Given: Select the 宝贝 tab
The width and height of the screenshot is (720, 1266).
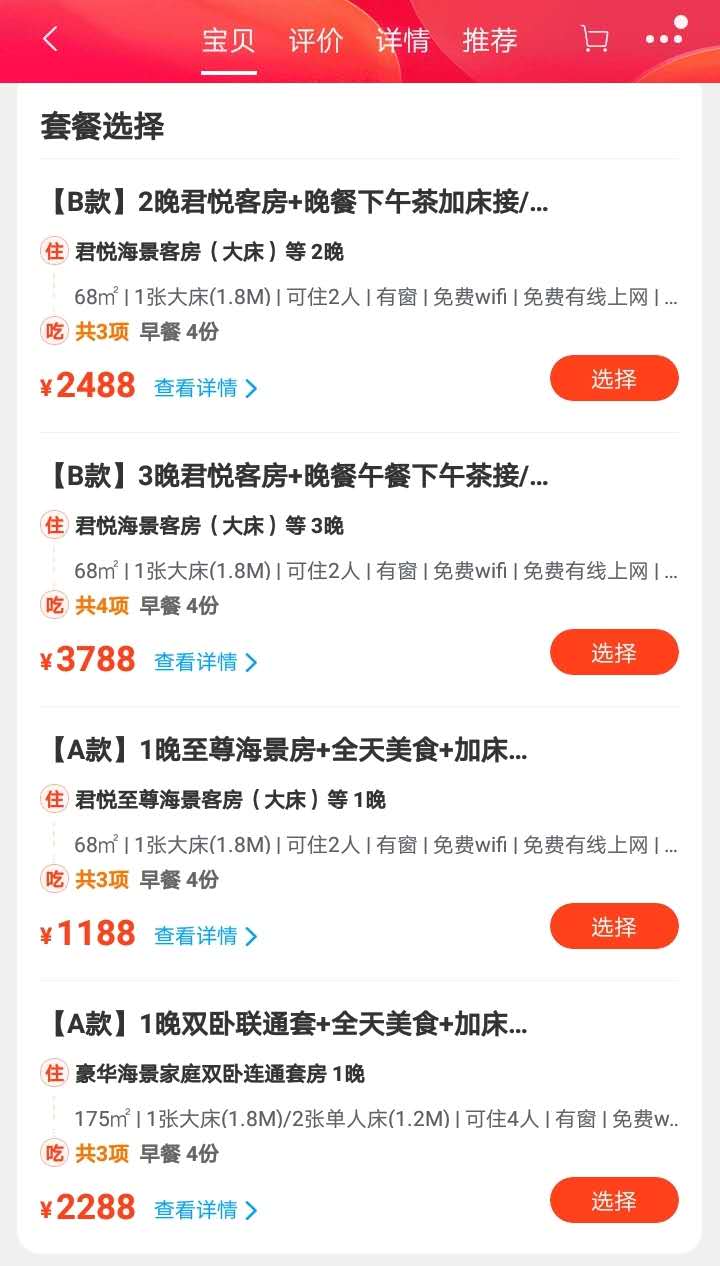Looking at the screenshot, I should click(229, 41).
